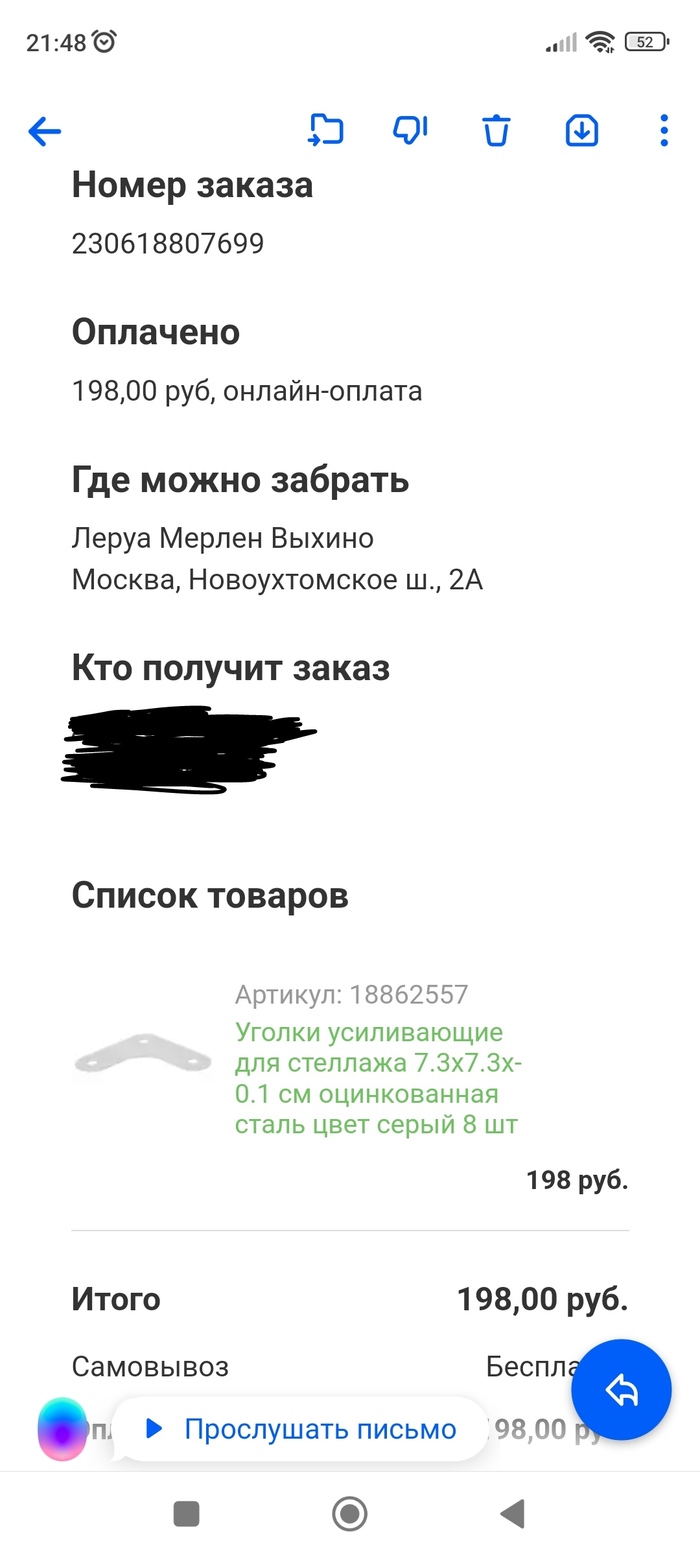Delete this email
This screenshot has height=1556, width=700.
point(496,130)
